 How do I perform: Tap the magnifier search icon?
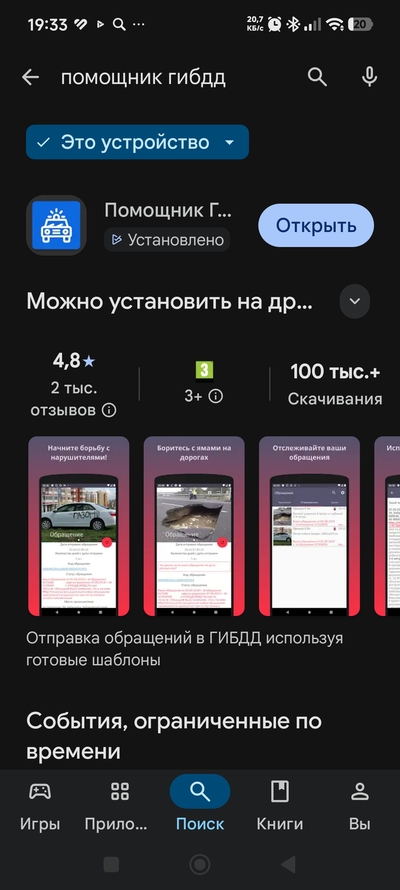pos(317,77)
